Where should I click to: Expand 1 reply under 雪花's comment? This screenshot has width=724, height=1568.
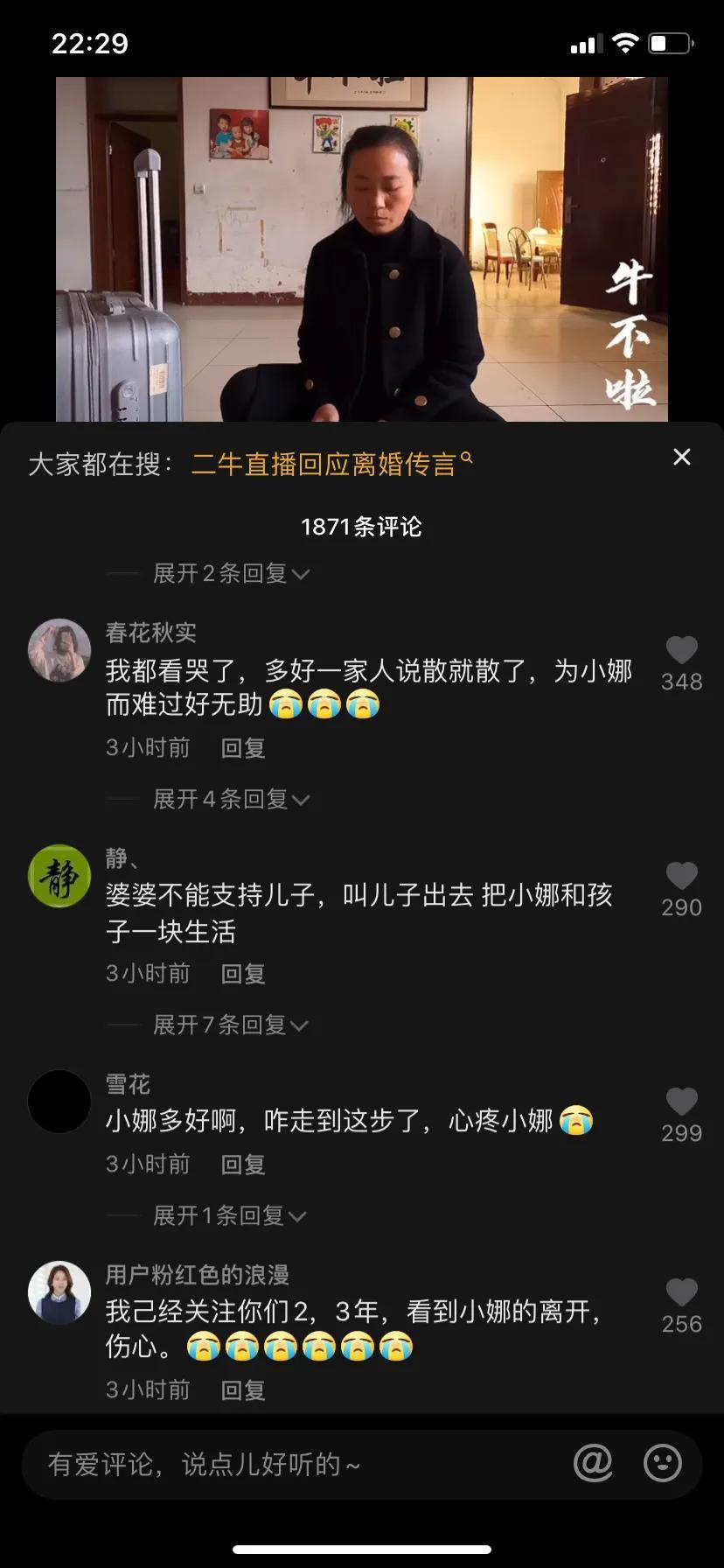click(x=229, y=1215)
